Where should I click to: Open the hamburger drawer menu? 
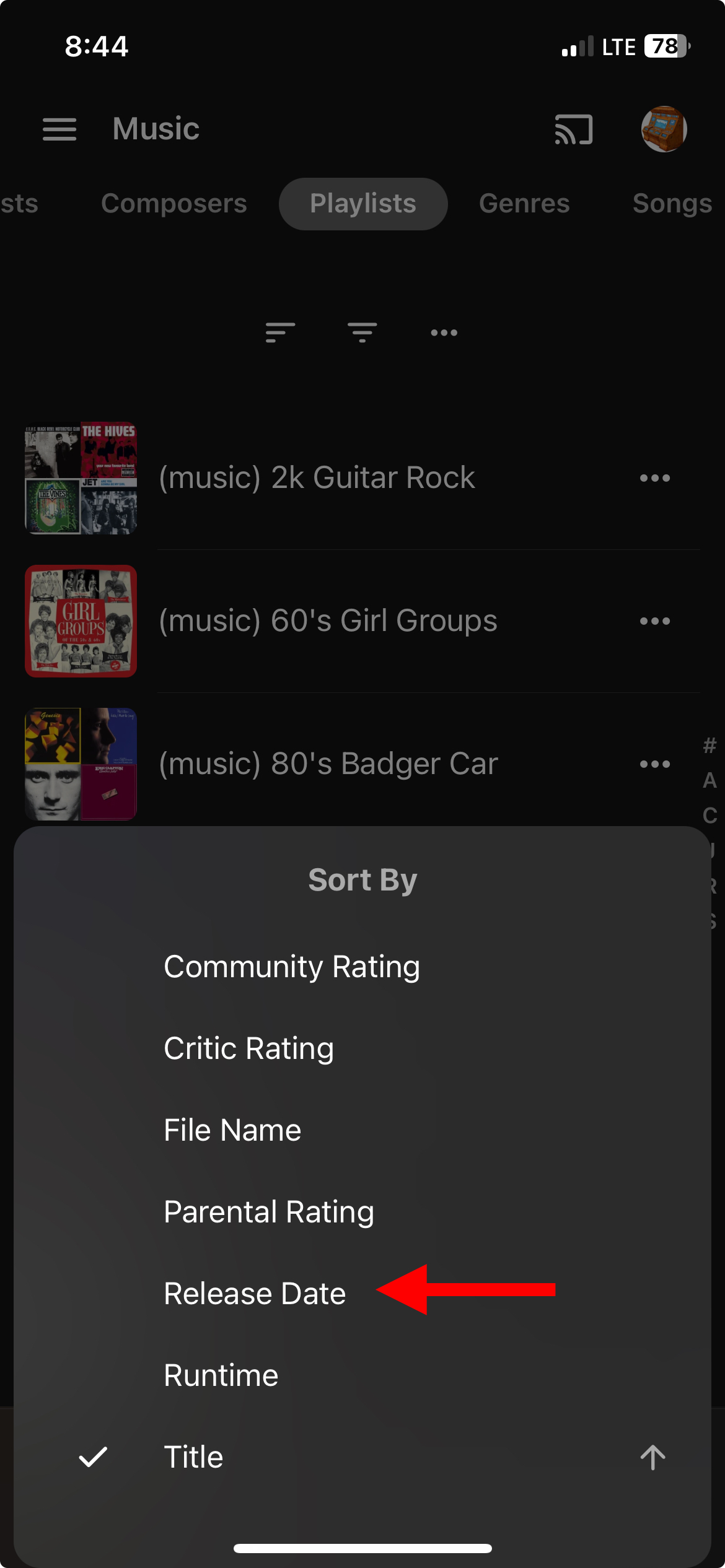(x=59, y=129)
